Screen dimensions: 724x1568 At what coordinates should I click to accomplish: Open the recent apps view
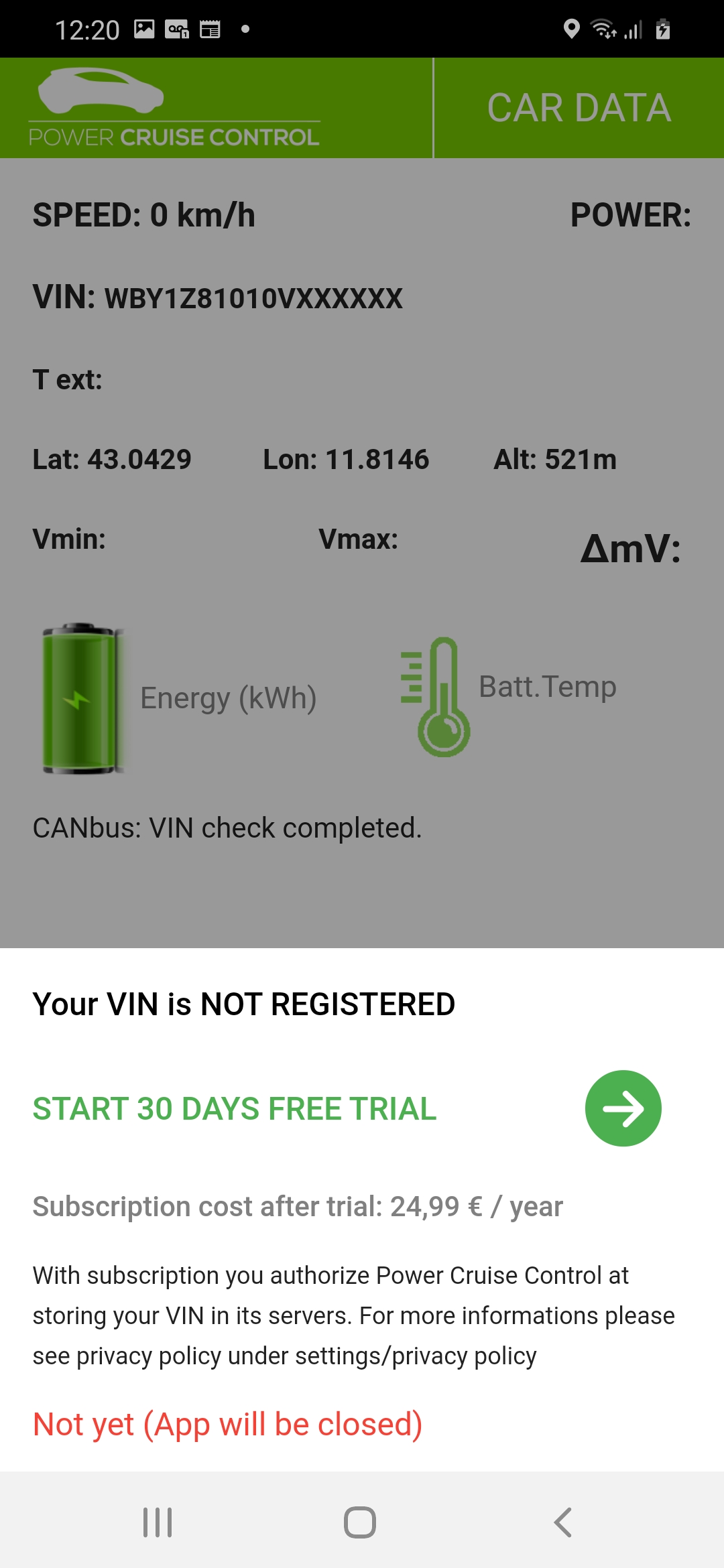coord(158,1522)
